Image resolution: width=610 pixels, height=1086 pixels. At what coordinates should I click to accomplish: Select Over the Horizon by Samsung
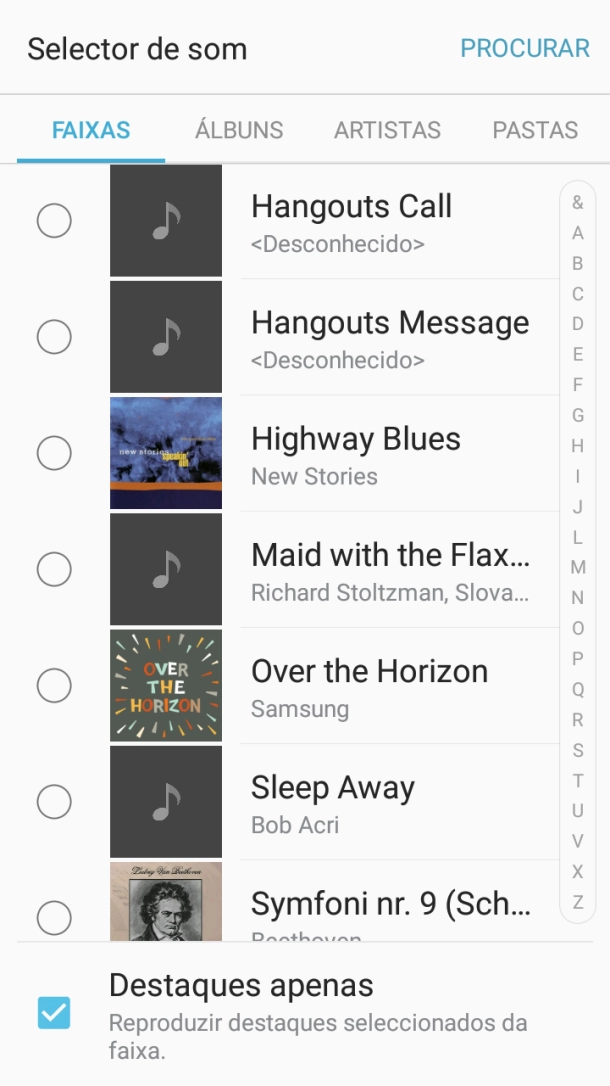[54, 685]
